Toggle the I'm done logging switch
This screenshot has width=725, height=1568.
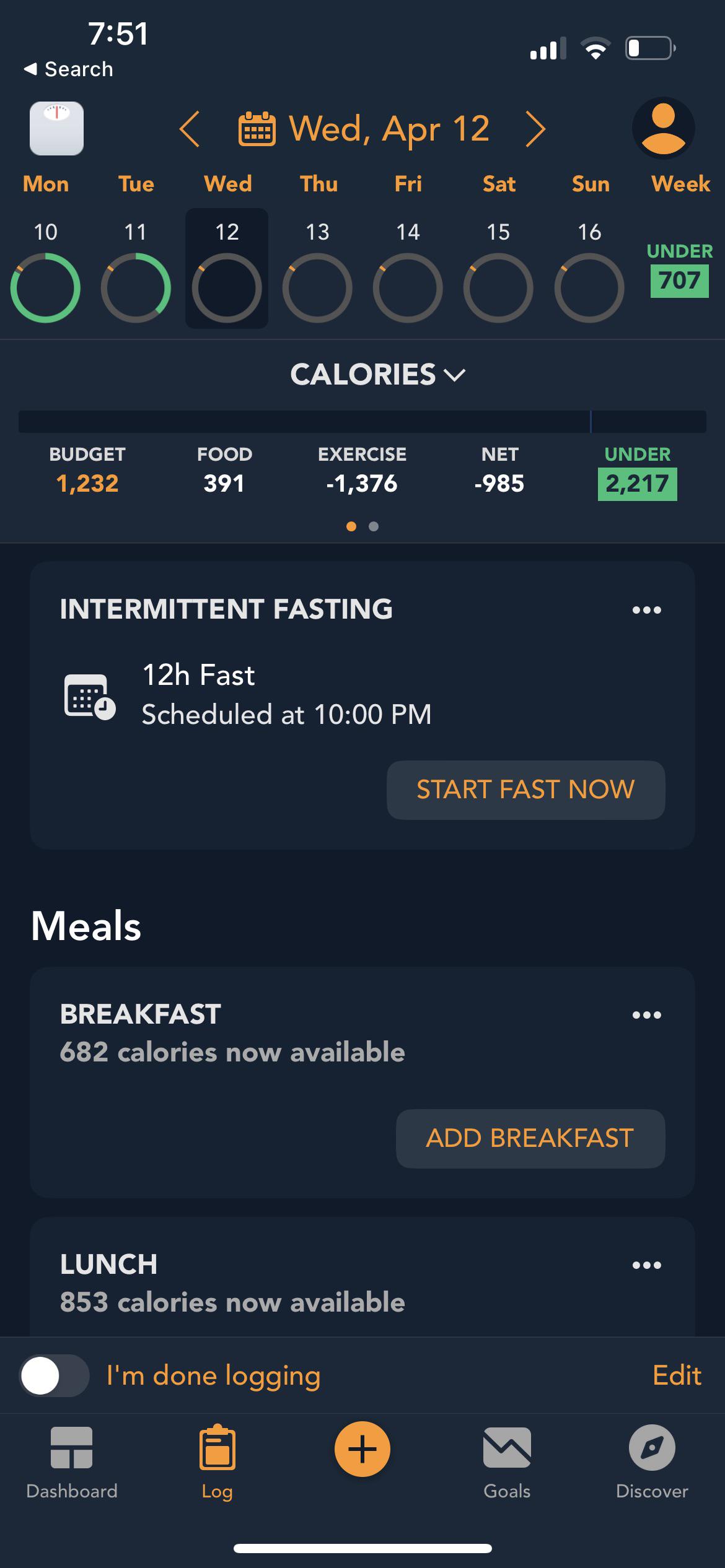click(x=55, y=1375)
